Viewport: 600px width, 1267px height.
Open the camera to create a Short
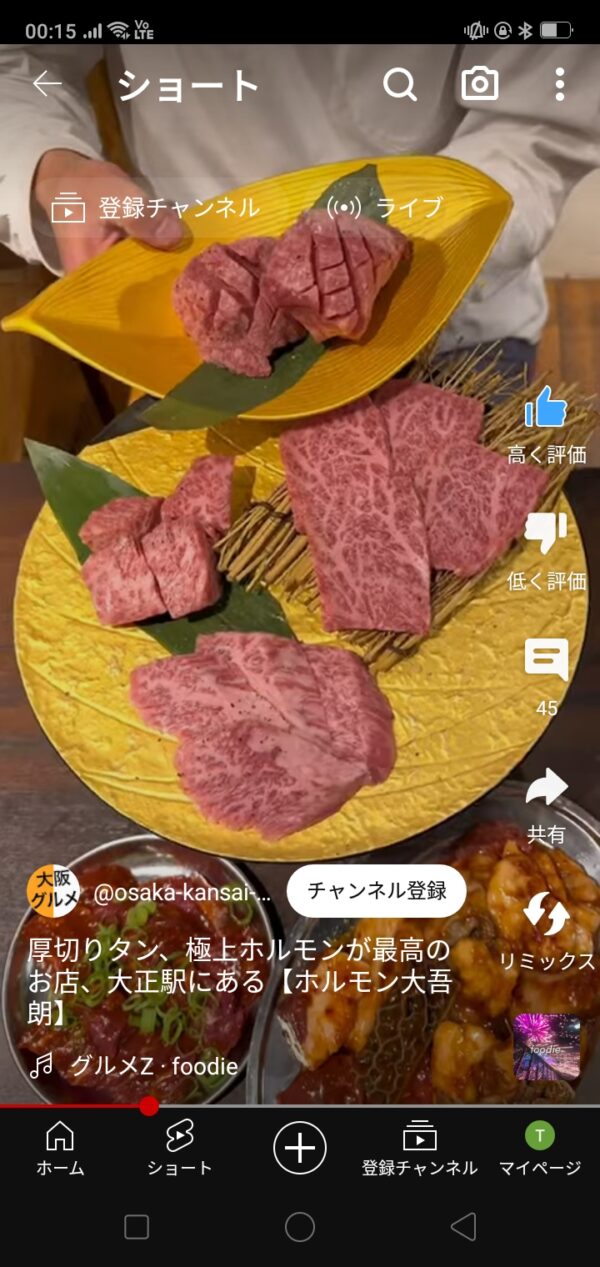click(479, 85)
